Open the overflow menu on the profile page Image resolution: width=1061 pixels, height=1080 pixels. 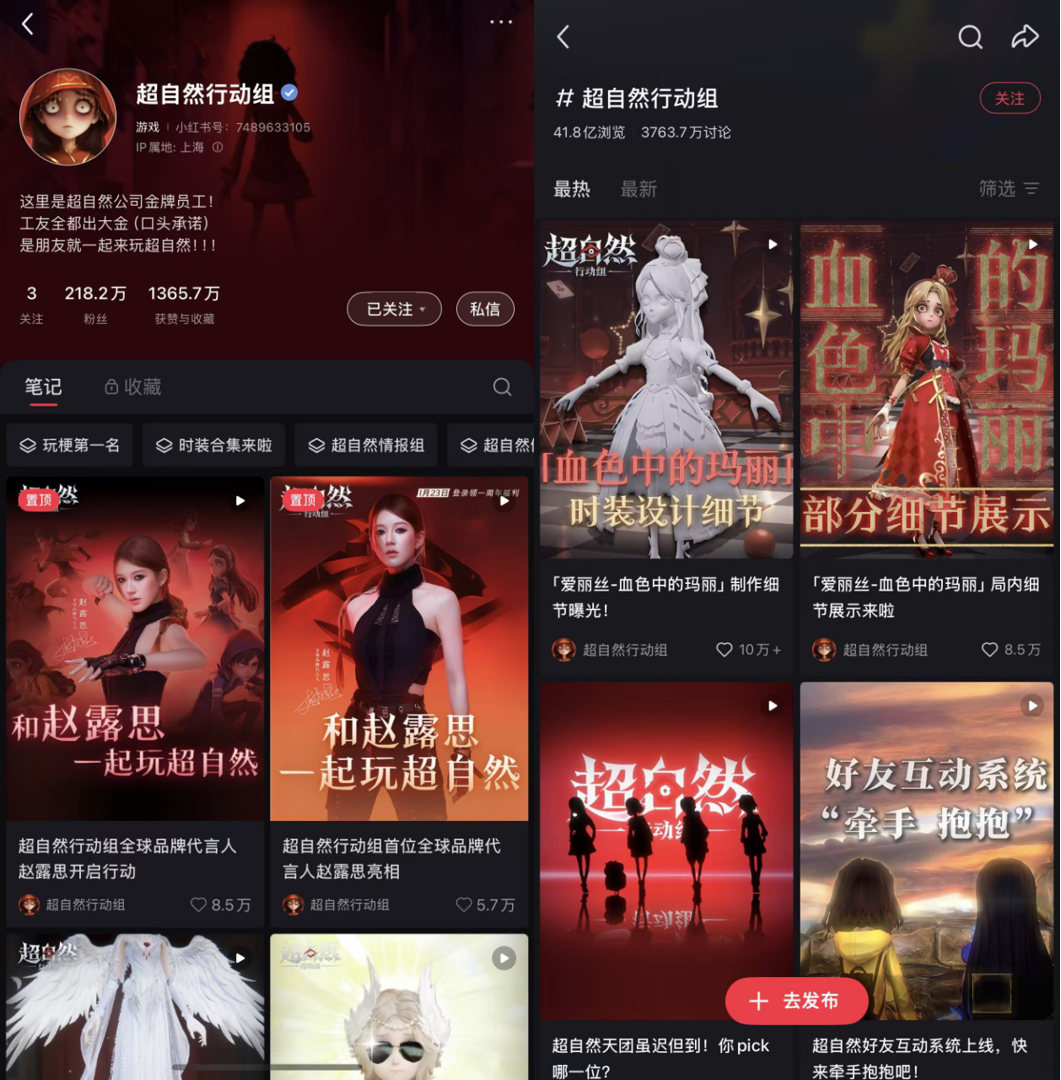pyautogui.click(x=501, y=22)
